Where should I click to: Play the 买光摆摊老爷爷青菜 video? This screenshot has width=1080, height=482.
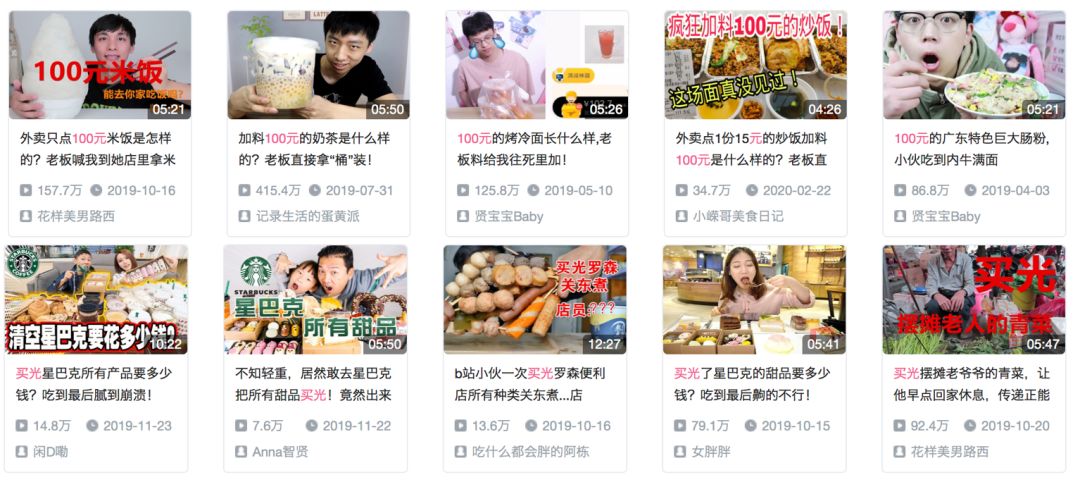pos(973,300)
